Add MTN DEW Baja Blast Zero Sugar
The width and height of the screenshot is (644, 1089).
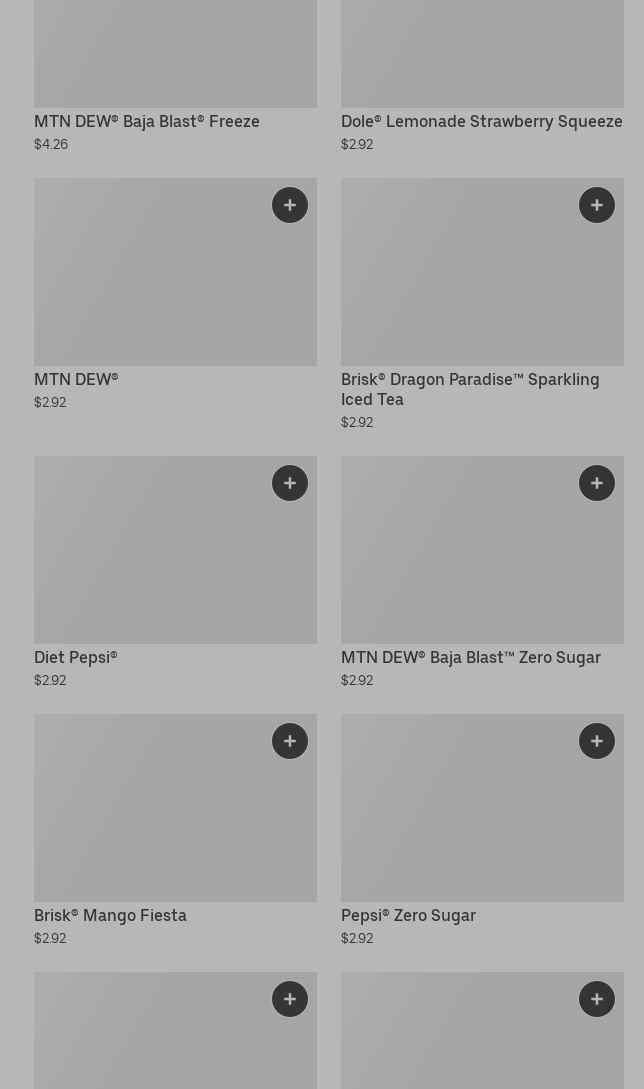point(597,483)
